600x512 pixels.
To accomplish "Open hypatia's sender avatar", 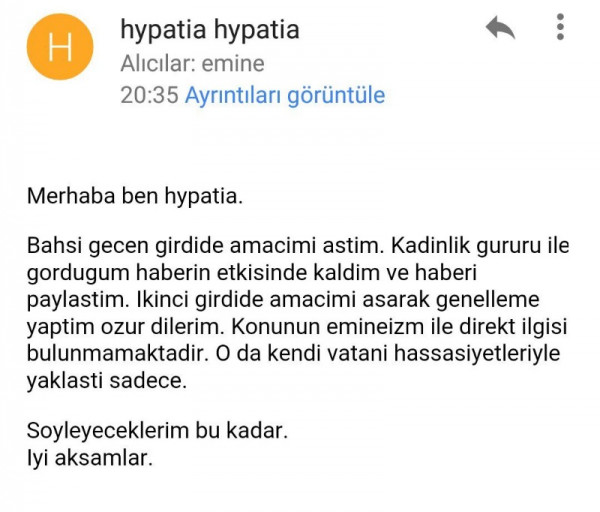I will [x=60, y=48].
